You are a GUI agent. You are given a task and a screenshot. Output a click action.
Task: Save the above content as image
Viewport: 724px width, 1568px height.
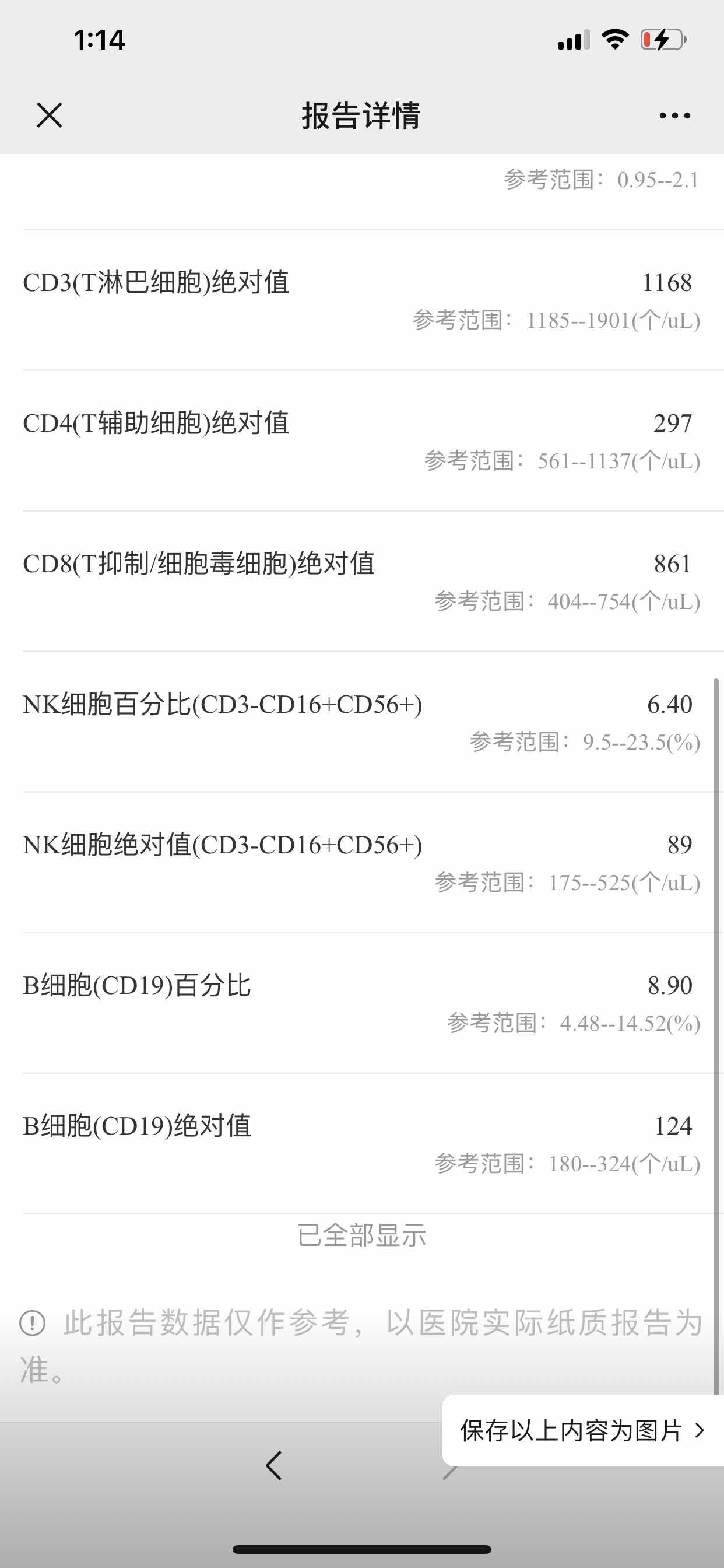581,1430
